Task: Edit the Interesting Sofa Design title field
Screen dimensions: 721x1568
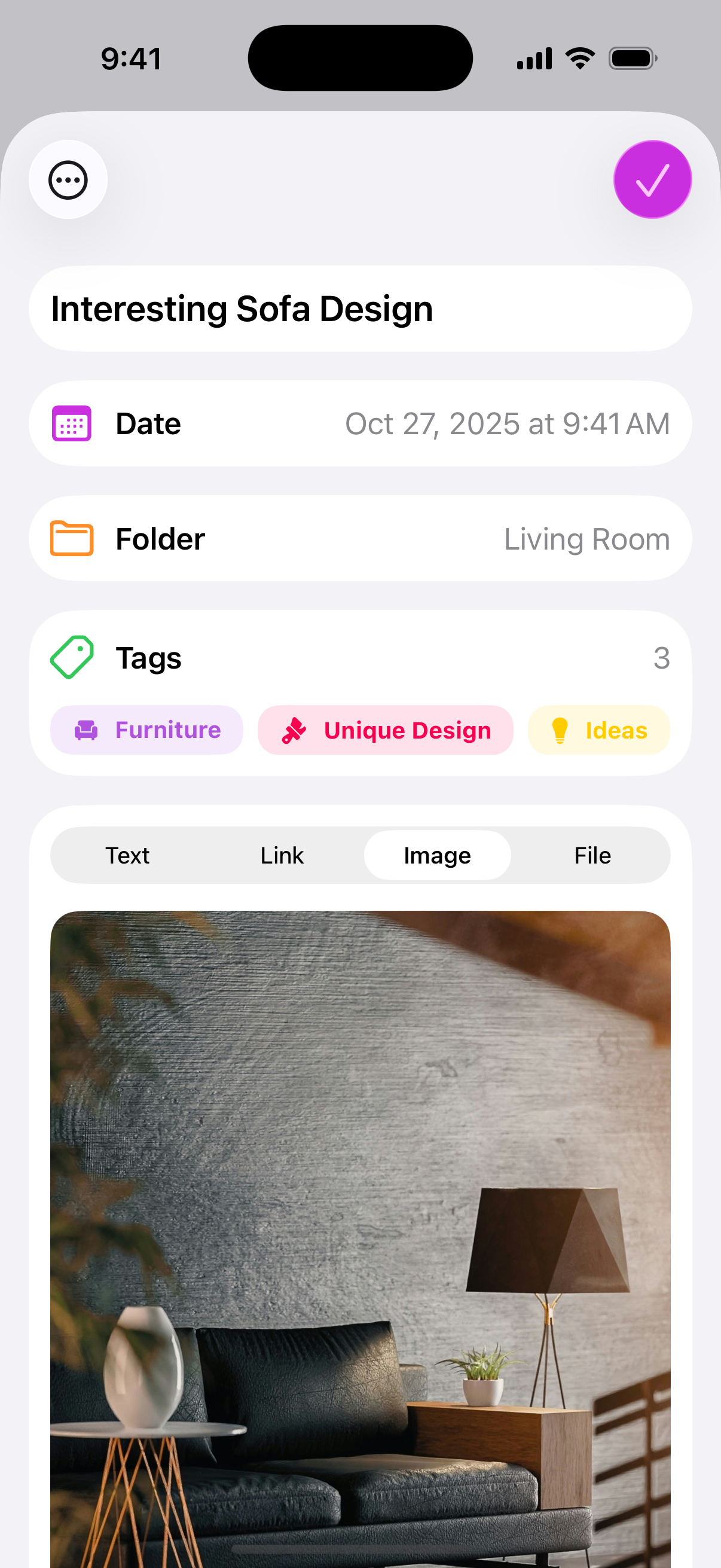Action: click(x=360, y=309)
